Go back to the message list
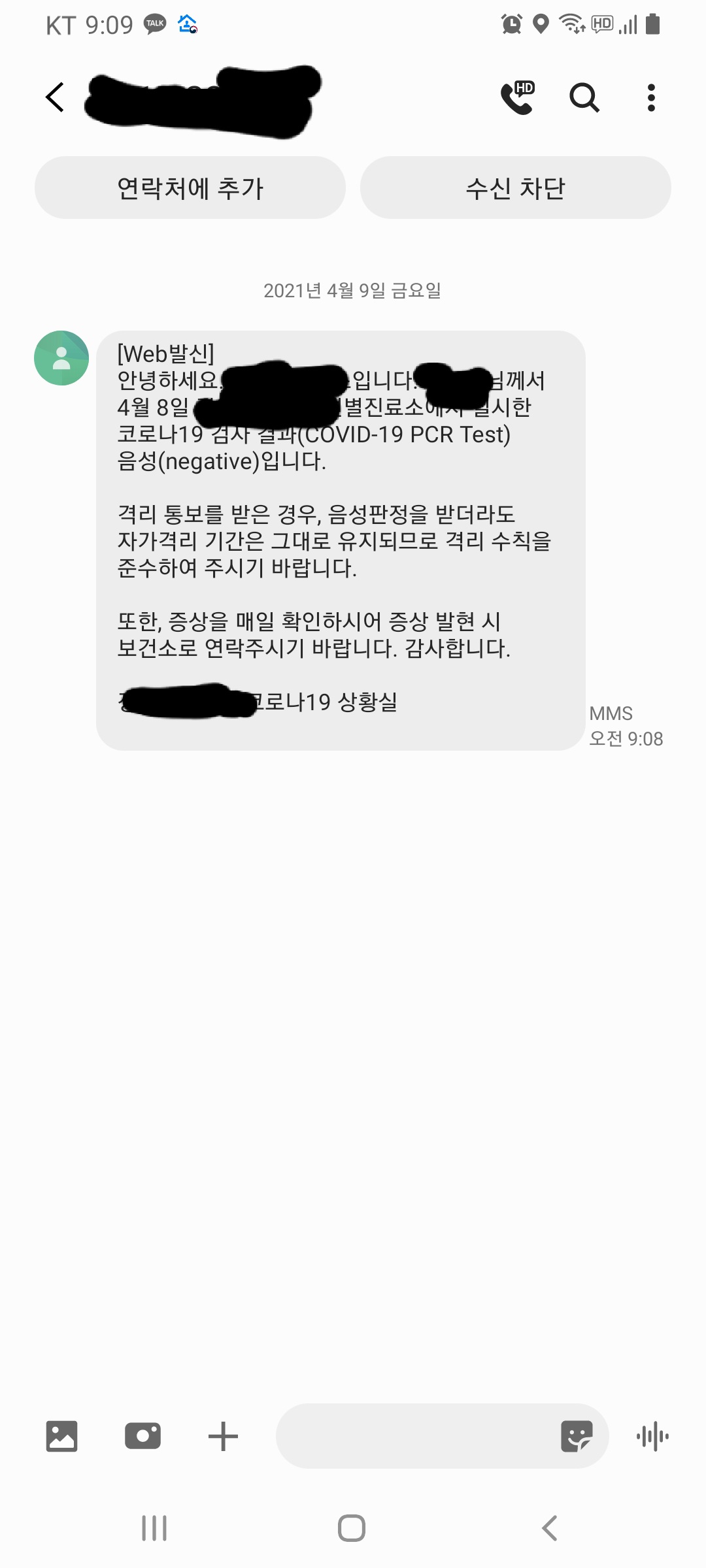 [55, 97]
